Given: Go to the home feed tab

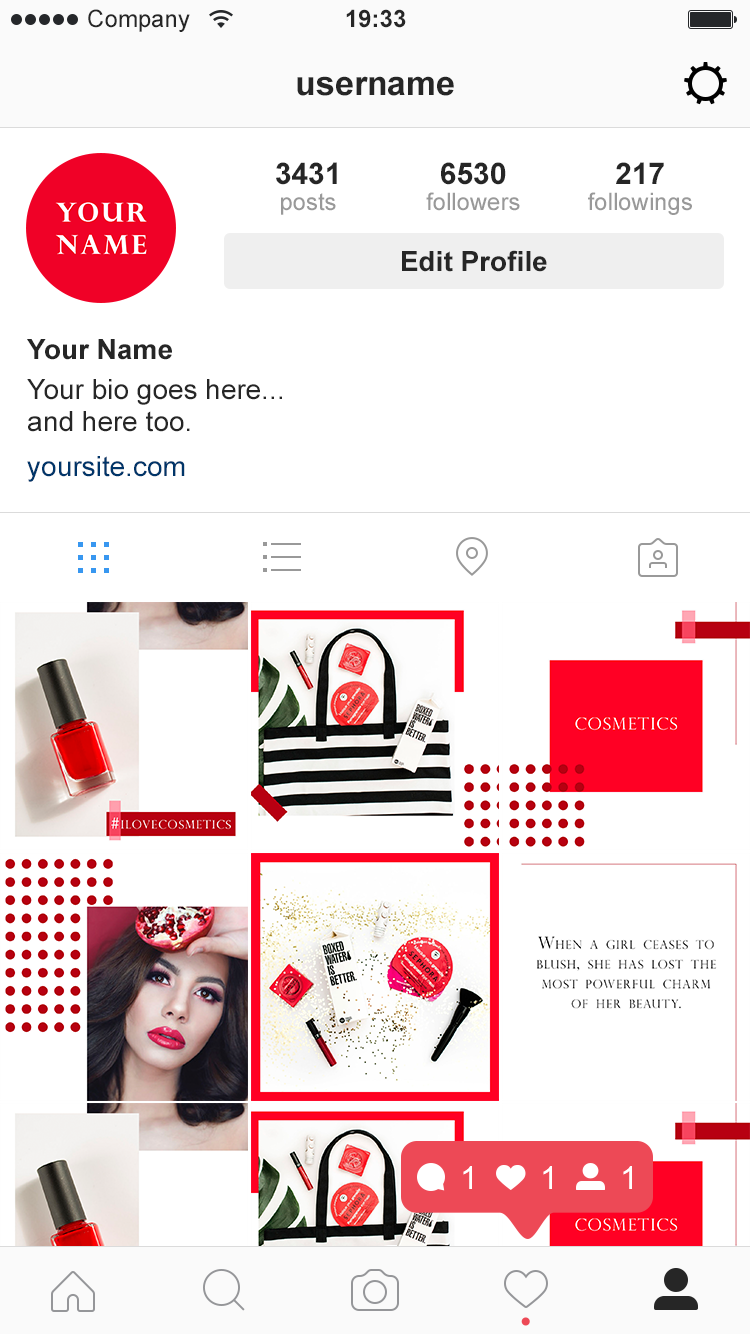Looking at the screenshot, I should pyautogui.click(x=73, y=1291).
